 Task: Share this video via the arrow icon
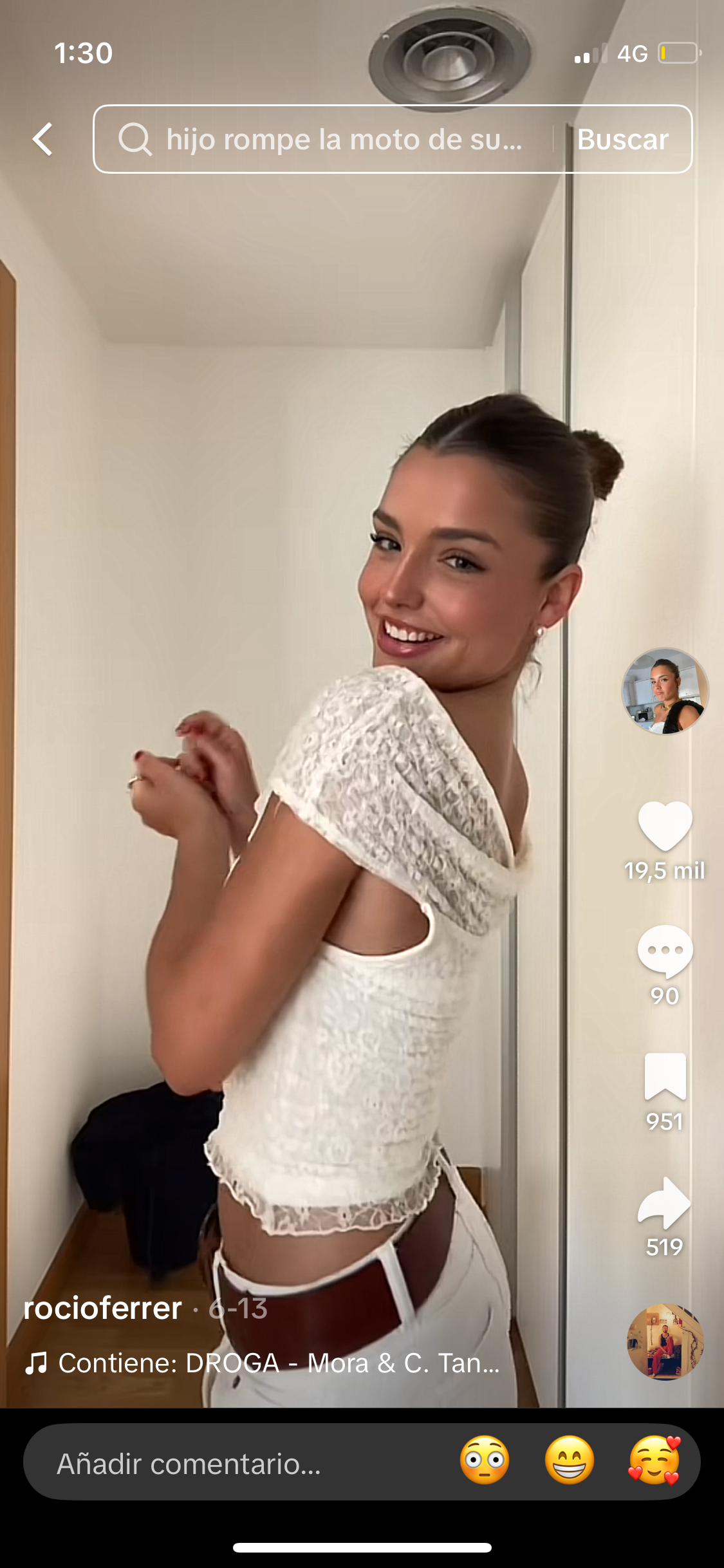point(665,1202)
